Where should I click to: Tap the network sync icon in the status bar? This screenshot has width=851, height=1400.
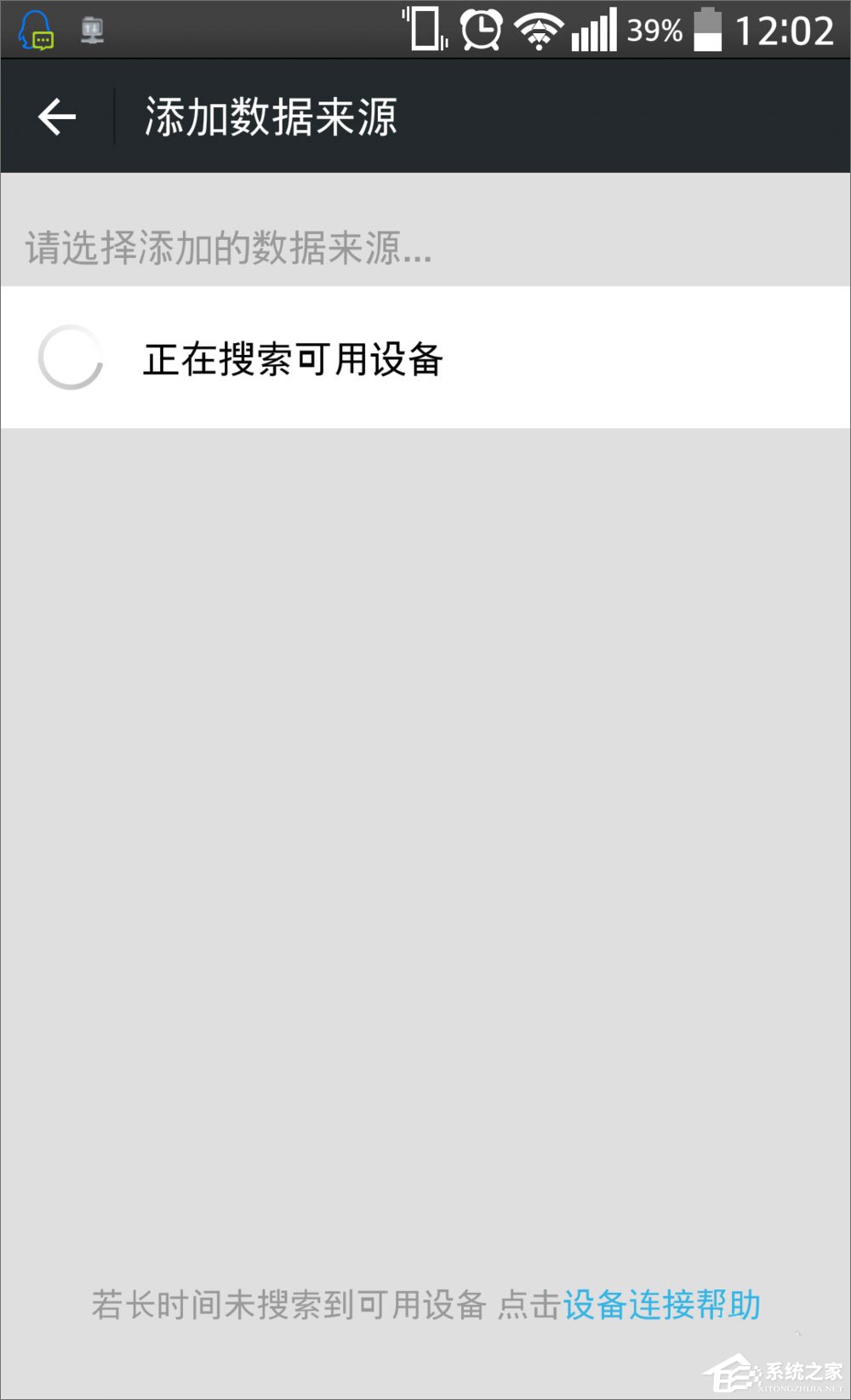coord(92,30)
